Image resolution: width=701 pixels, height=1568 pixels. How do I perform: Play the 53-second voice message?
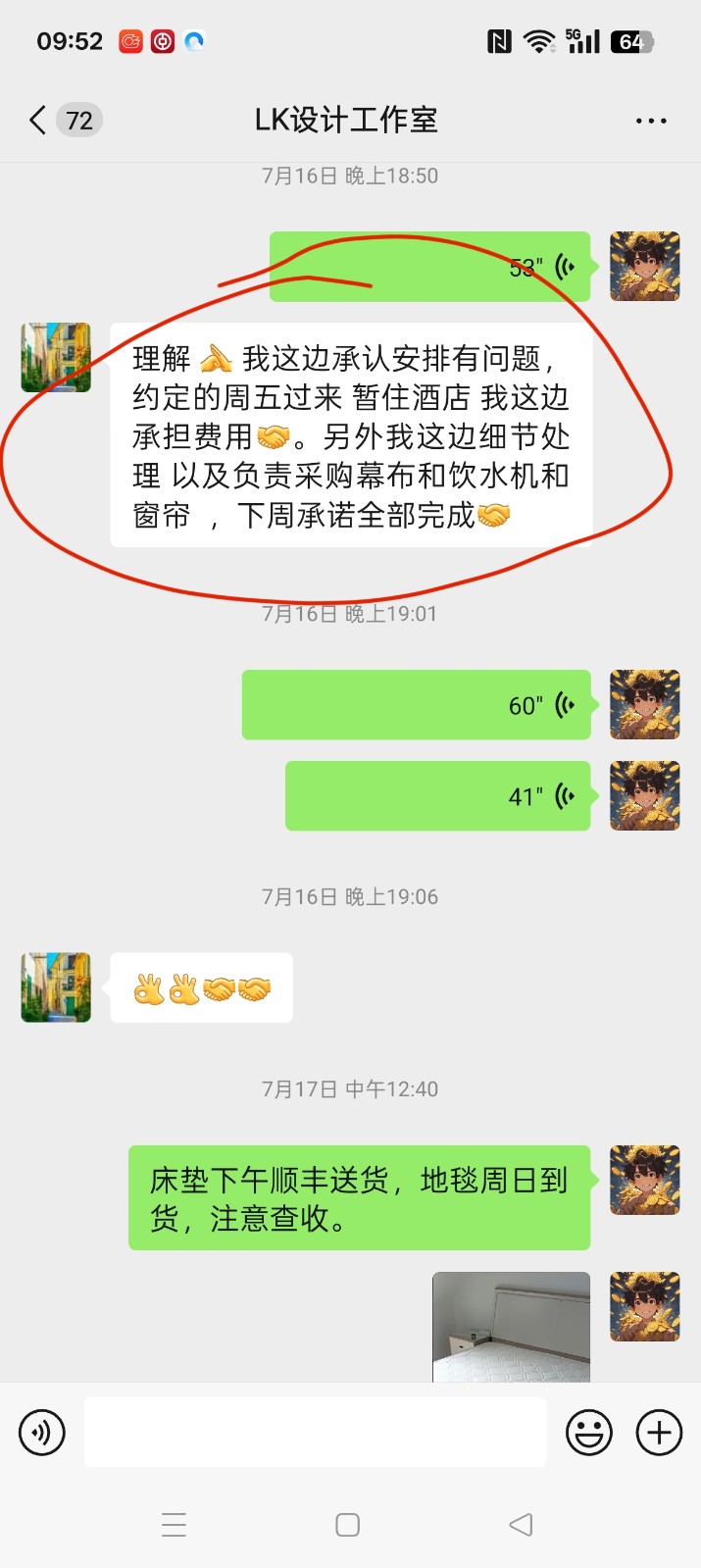tap(429, 267)
